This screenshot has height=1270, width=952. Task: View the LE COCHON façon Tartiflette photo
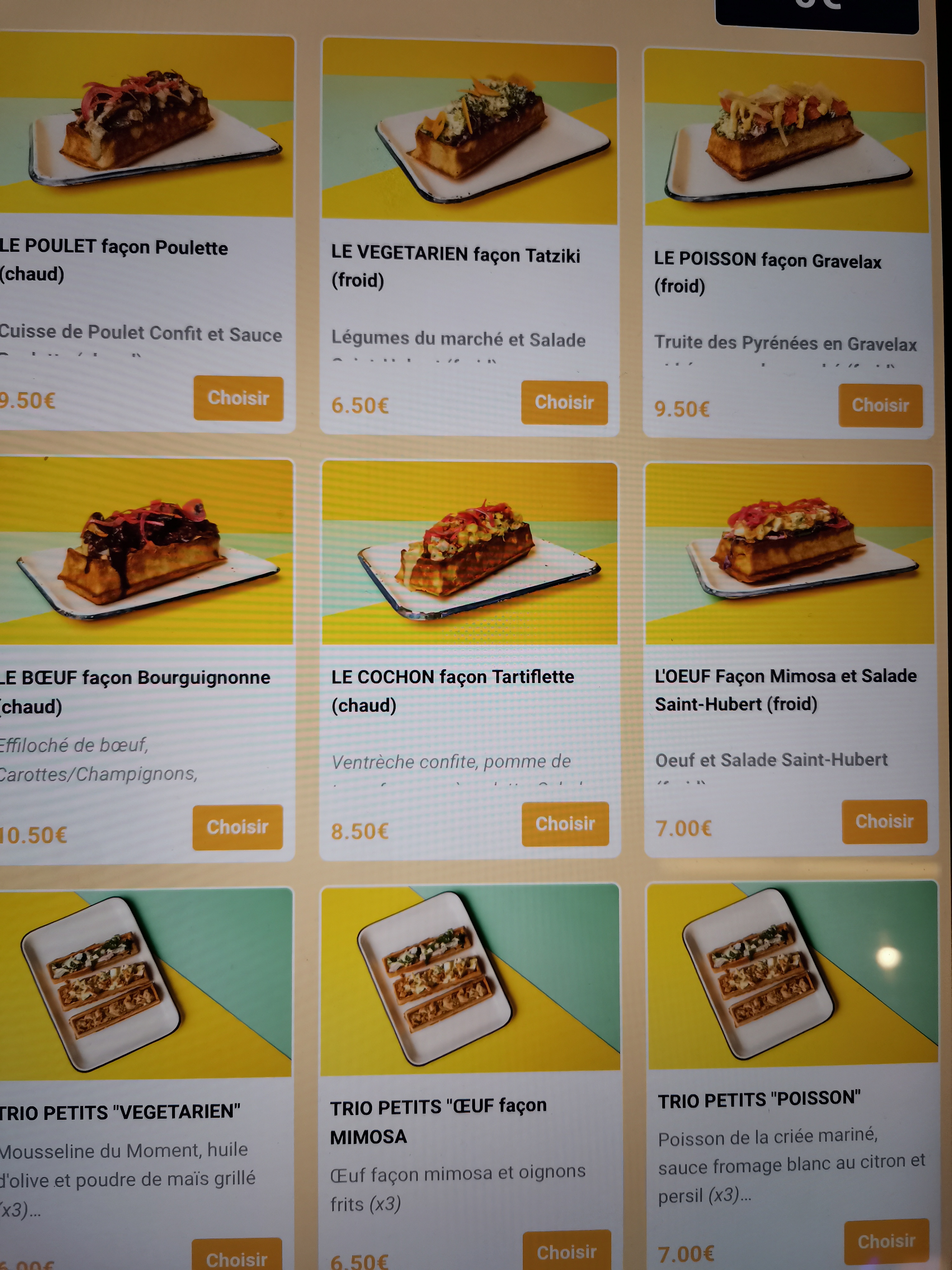click(469, 553)
